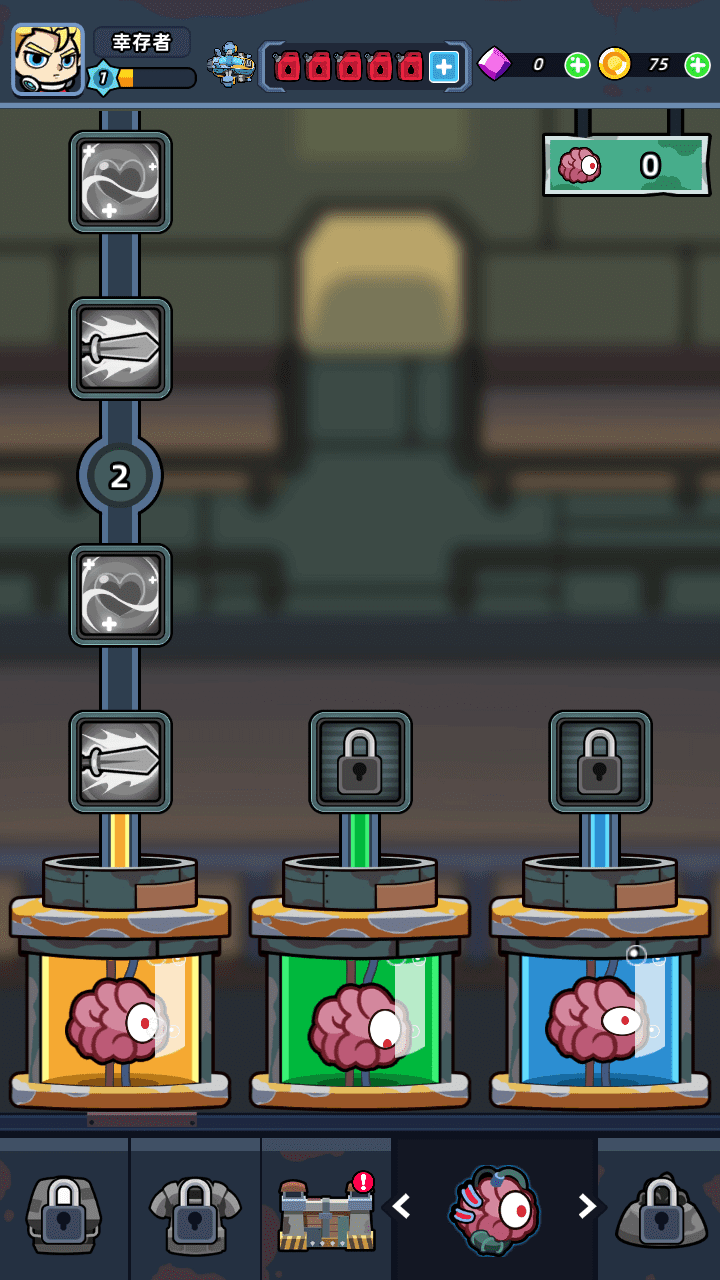Image resolution: width=720 pixels, height=1280 pixels.
Task: Add more red fuel cans
Action: (444, 67)
